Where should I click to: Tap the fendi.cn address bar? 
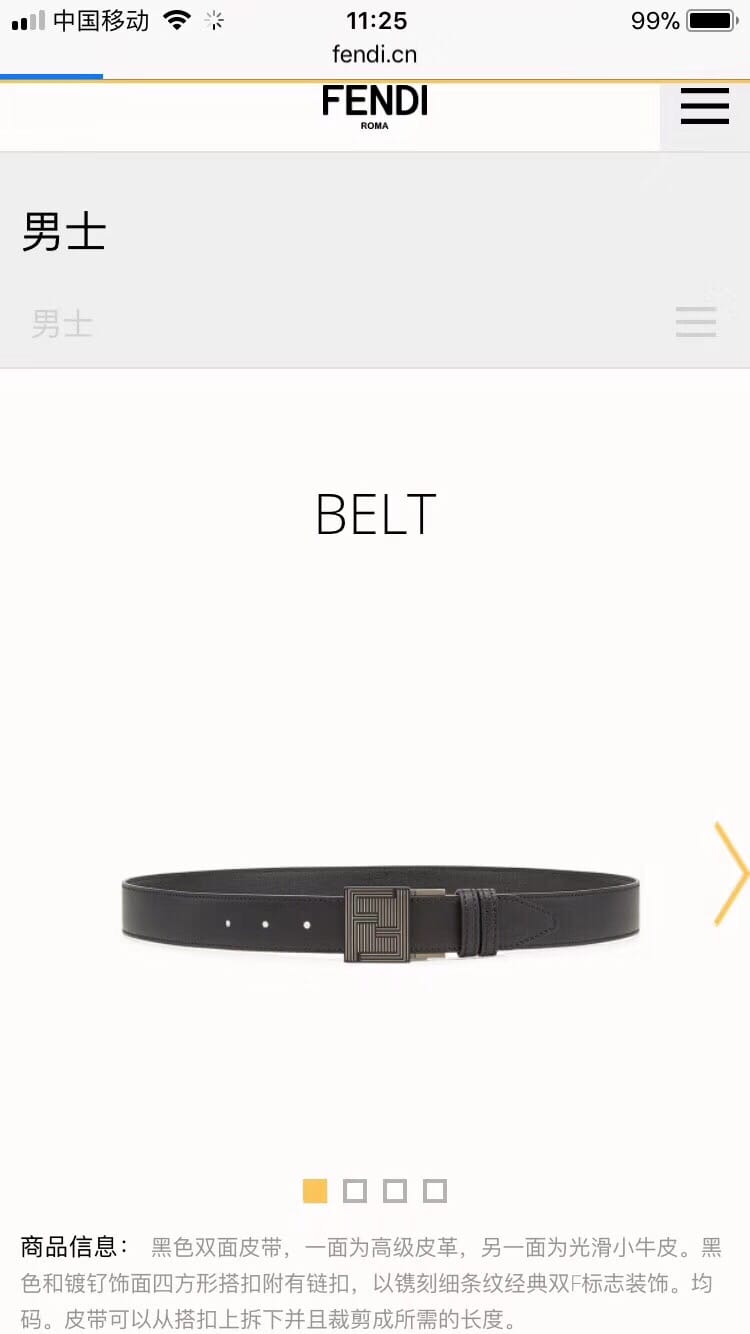click(375, 54)
